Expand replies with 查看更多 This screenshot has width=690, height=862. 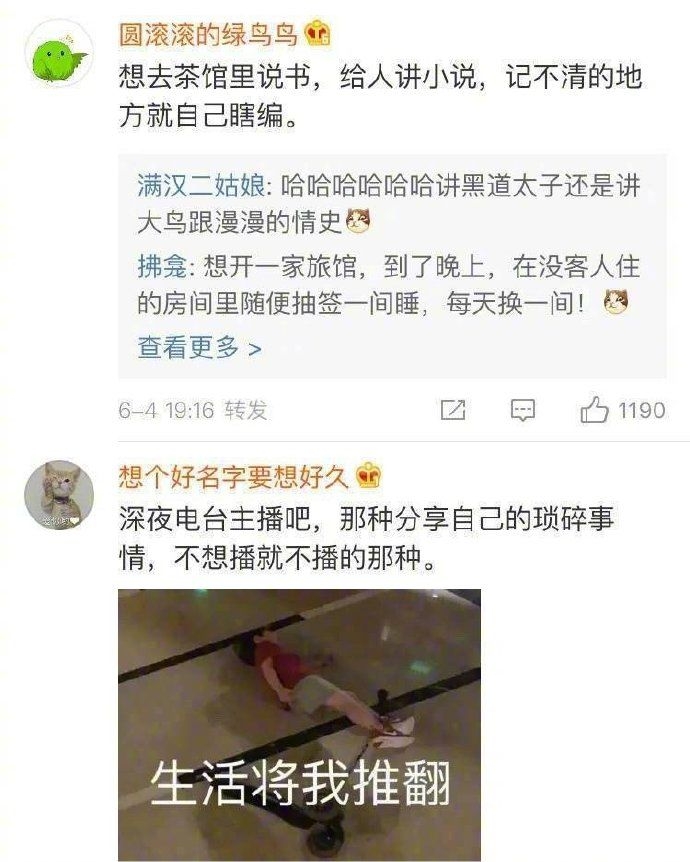pyautogui.click(x=199, y=347)
